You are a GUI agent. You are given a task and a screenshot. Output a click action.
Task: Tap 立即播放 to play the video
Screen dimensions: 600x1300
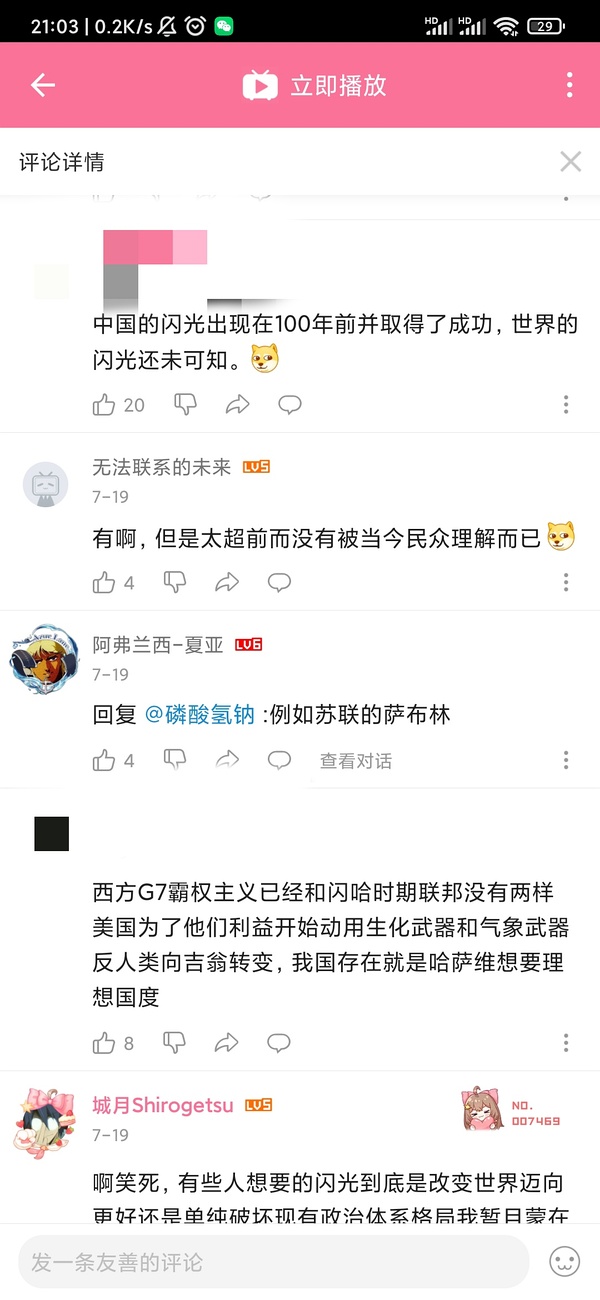point(314,85)
